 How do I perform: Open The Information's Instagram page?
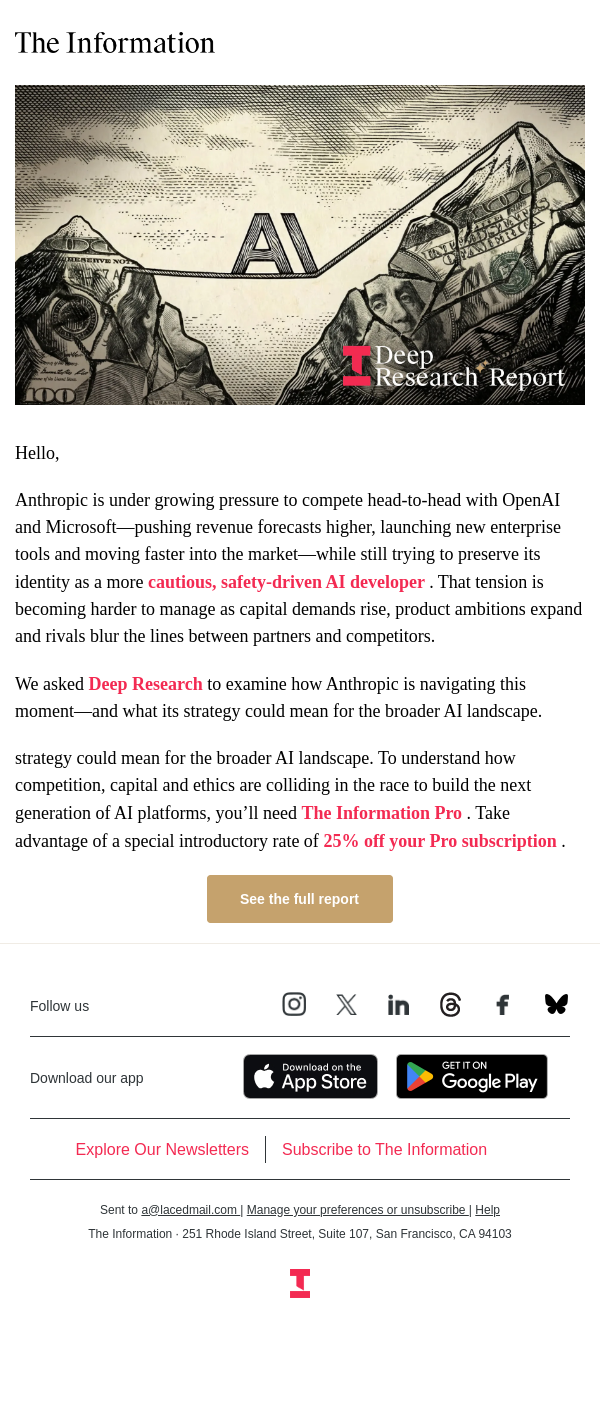coord(294,1004)
